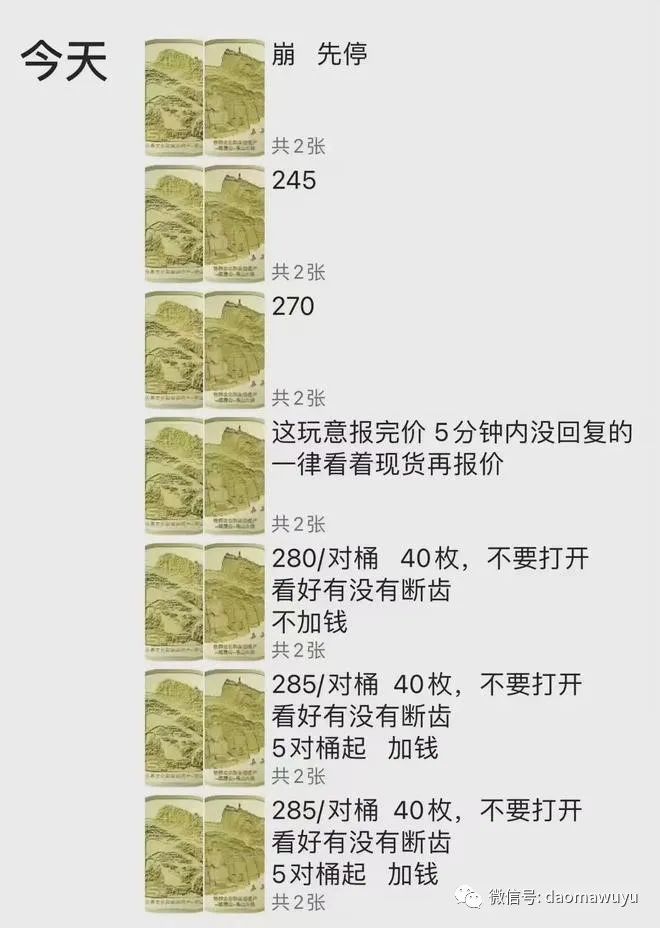Open the post about 5分钟内没回复
Screen dimensions: 660x928
point(452,448)
